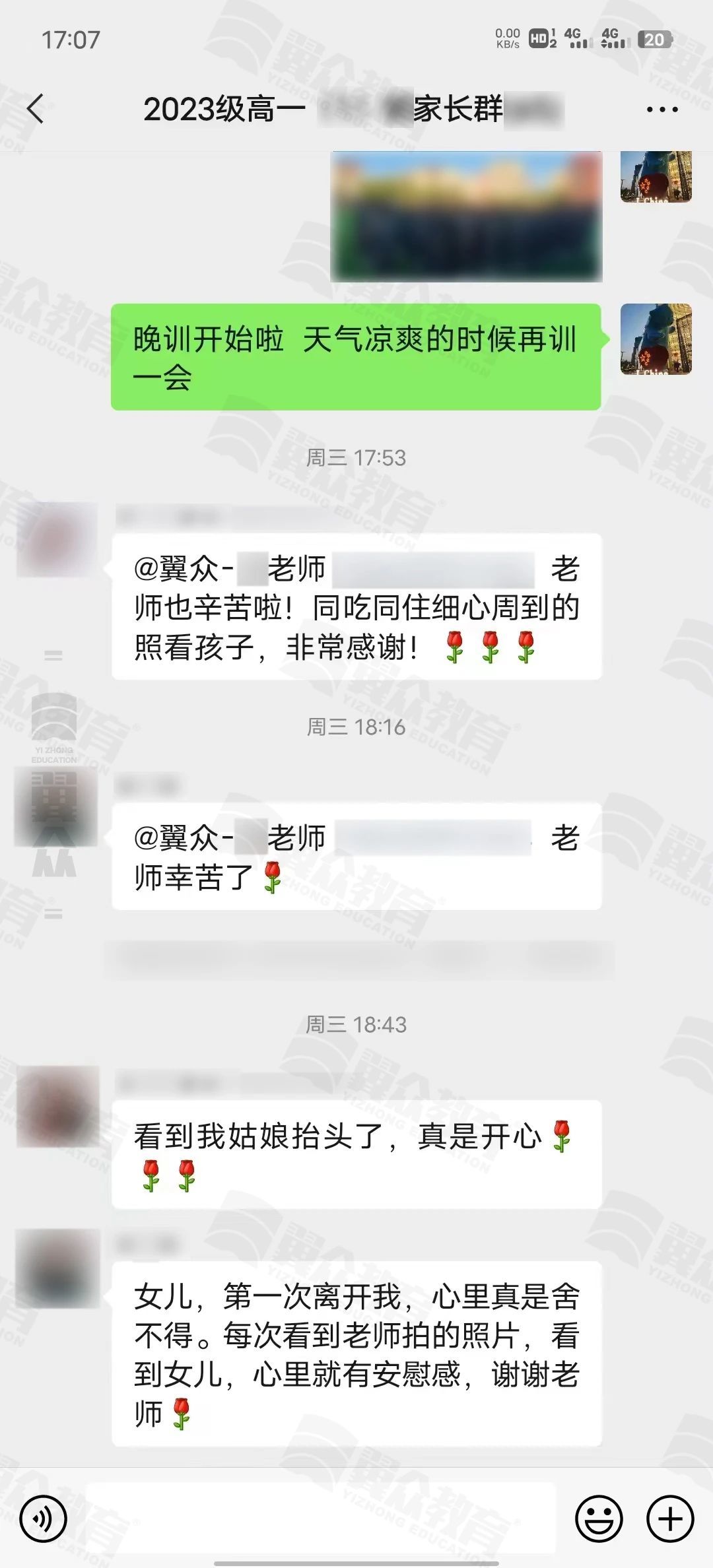This screenshot has width=713, height=1568.
Task: Open the three-dot chat info menu
Action: click(x=662, y=110)
